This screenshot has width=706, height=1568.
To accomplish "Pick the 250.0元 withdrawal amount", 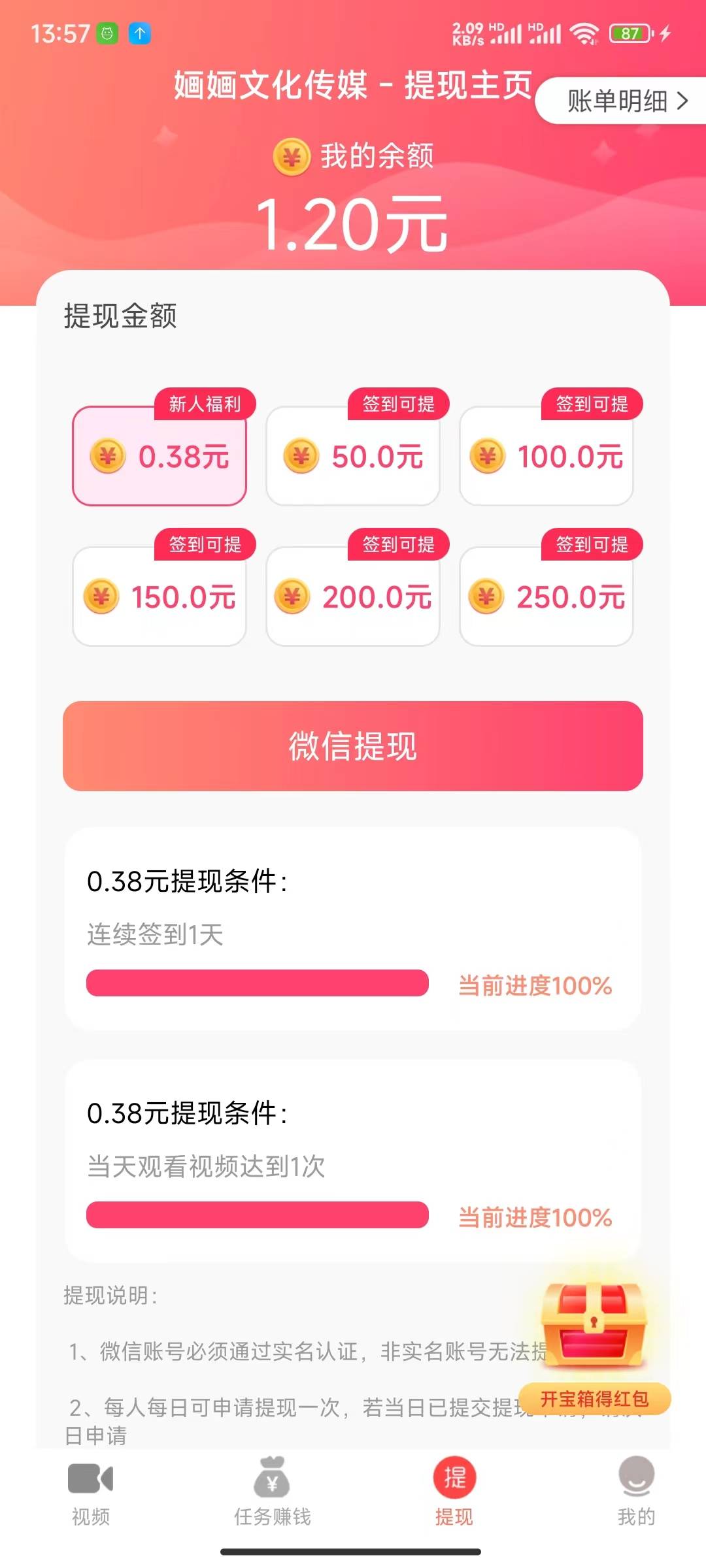I will pos(546,596).
